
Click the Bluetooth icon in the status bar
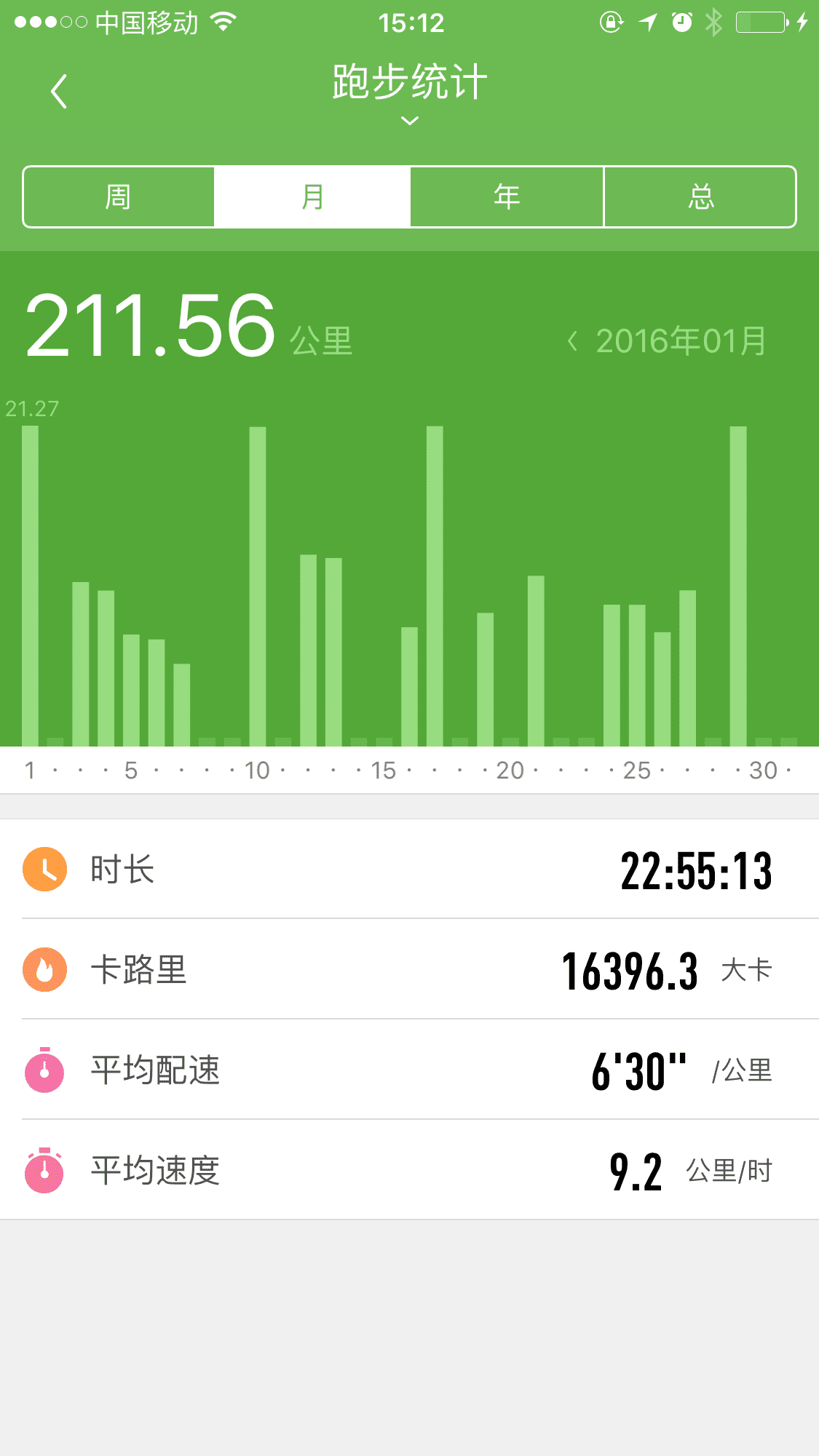pyautogui.click(x=712, y=23)
